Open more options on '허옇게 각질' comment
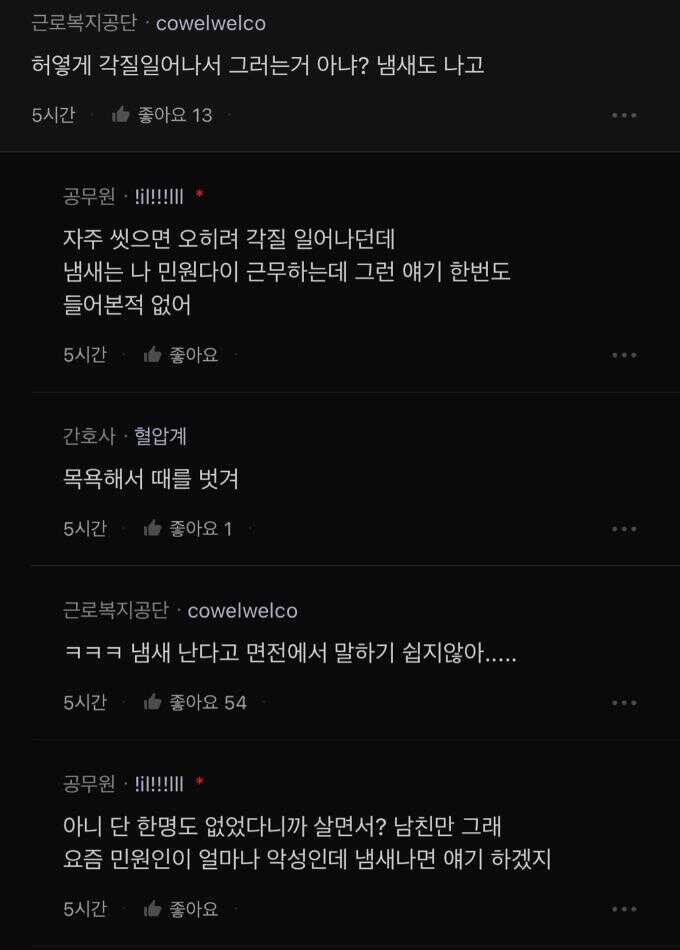Image resolution: width=680 pixels, height=950 pixels. tap(624, 115)
